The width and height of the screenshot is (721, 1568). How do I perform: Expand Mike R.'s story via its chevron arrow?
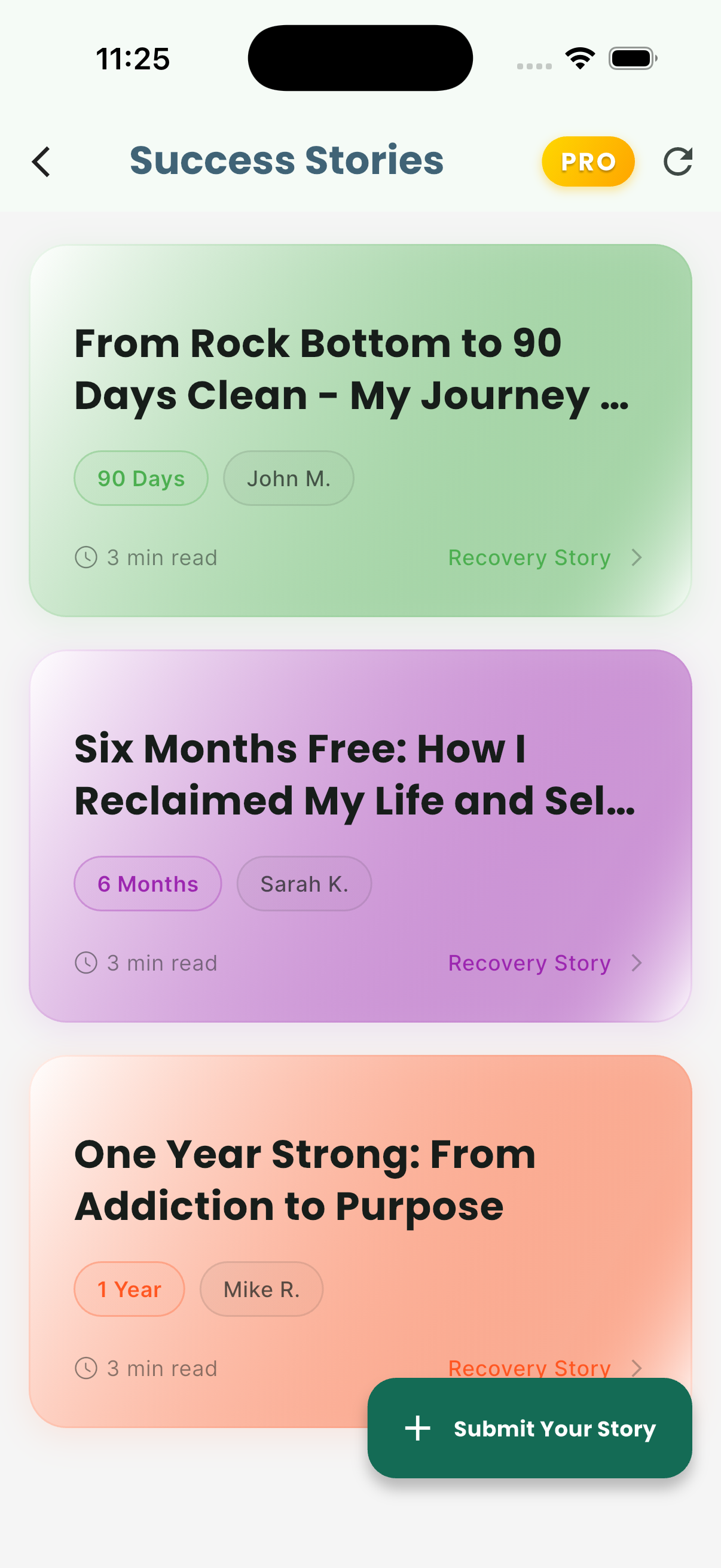pyautogui.click(x=637, y=1368)
